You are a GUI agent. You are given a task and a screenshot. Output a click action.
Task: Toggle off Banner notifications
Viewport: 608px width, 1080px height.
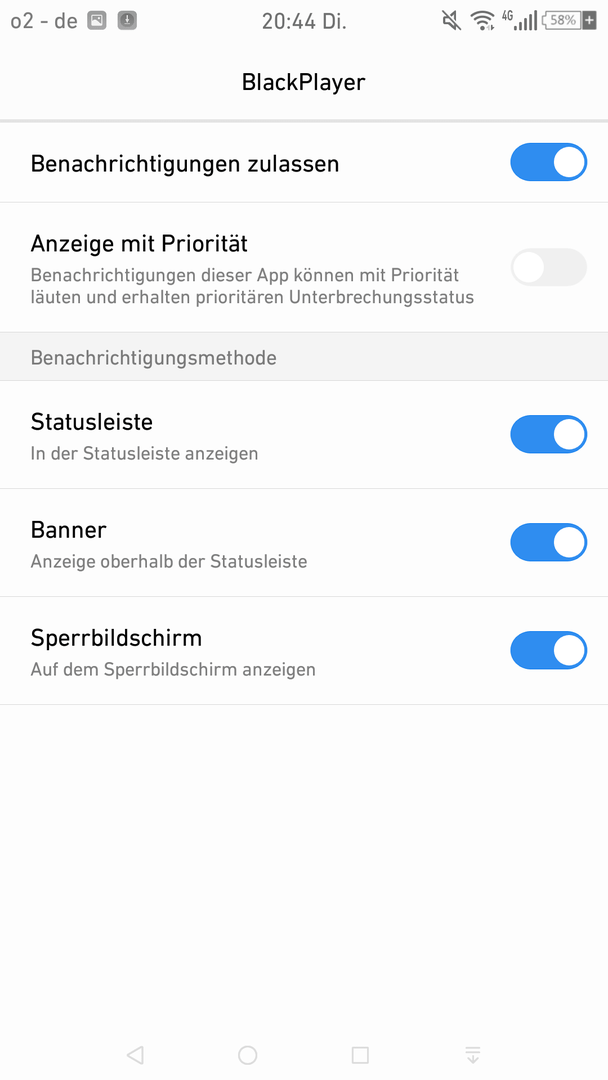[548, 543]
